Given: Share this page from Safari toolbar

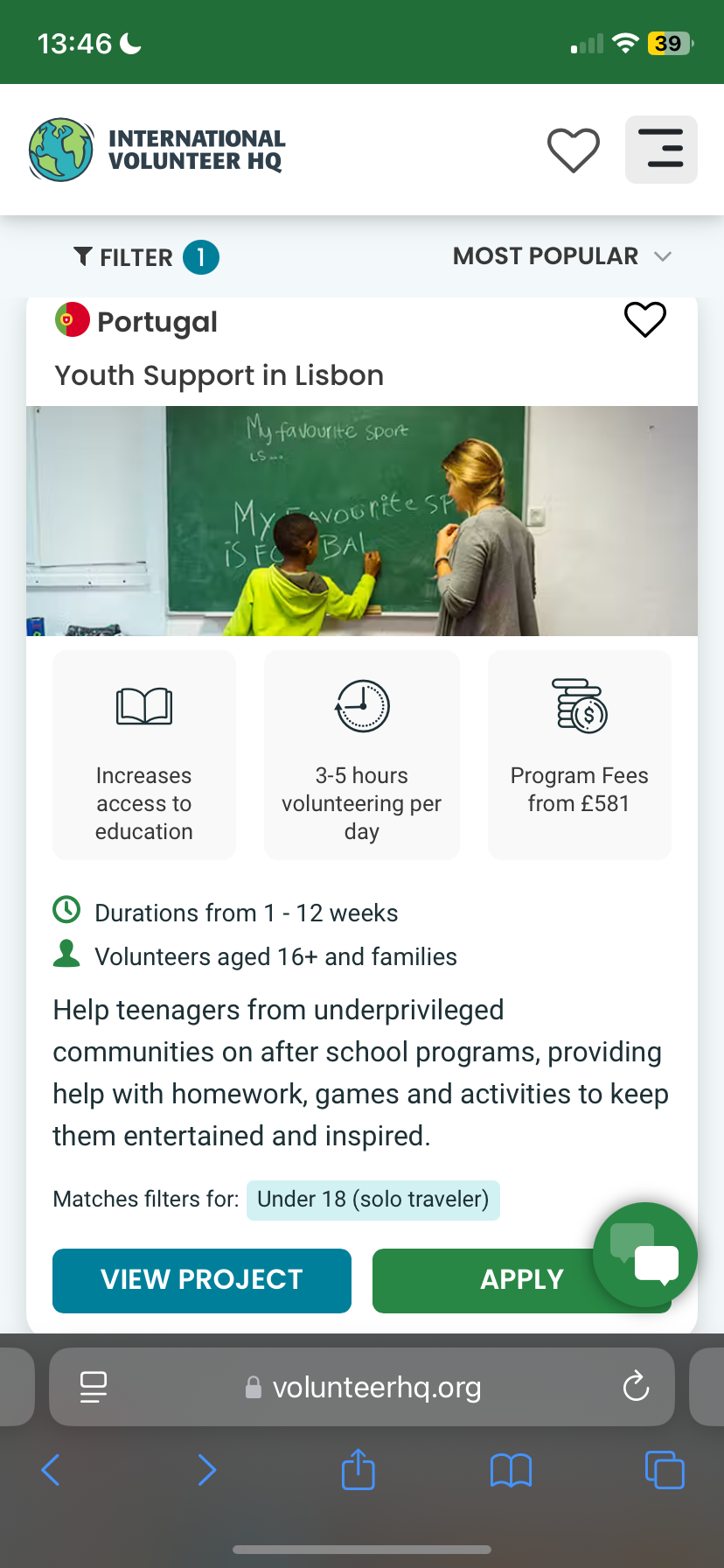Looking at the screenshot, I should 359,1470.
